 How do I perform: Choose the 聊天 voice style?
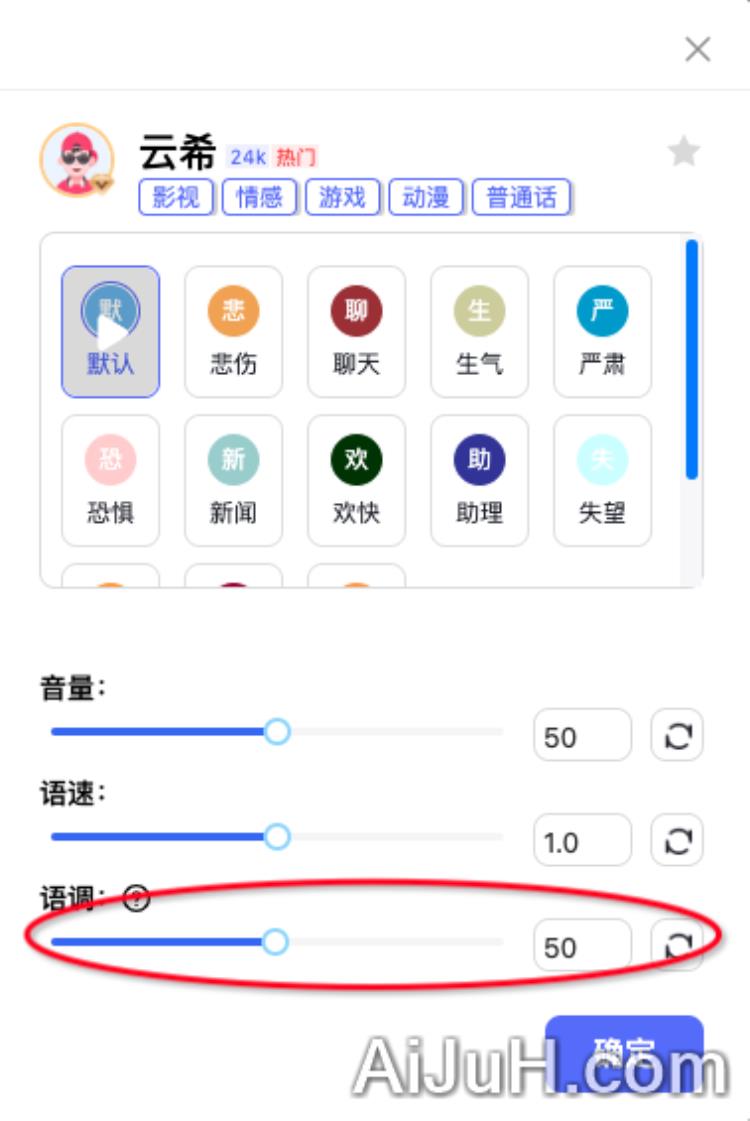click(x=356, y=331)
